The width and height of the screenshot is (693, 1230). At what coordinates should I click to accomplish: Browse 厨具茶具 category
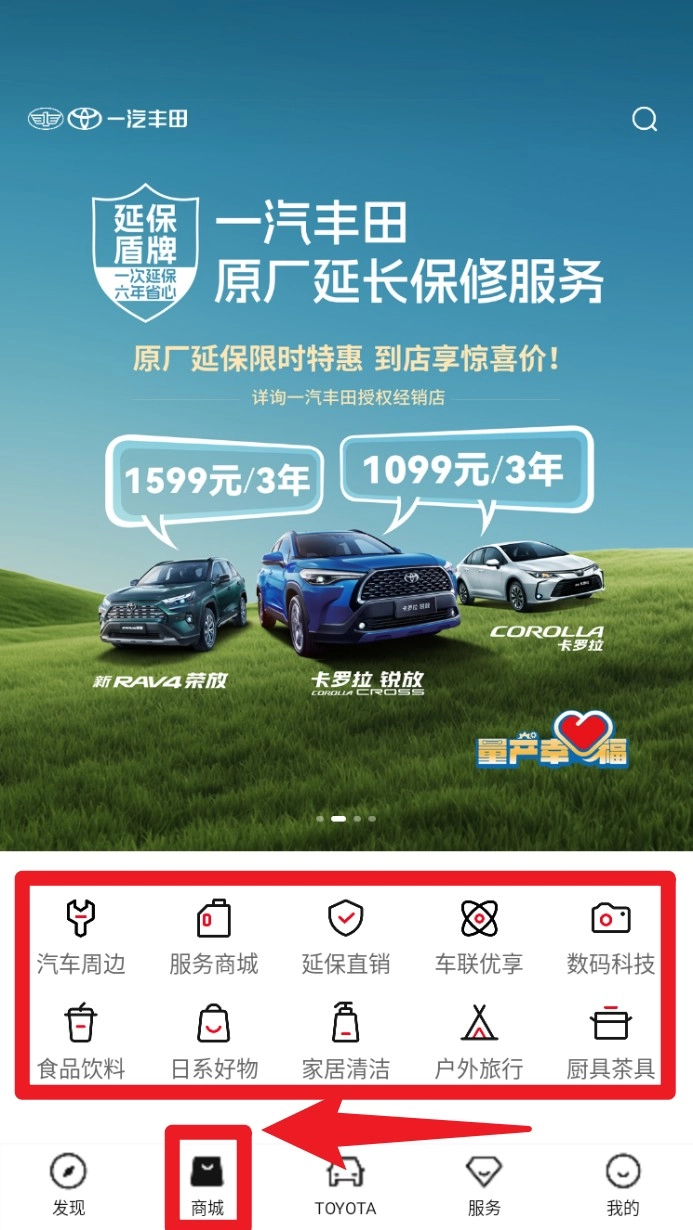pyautogui.click(x=610, y=1042)
